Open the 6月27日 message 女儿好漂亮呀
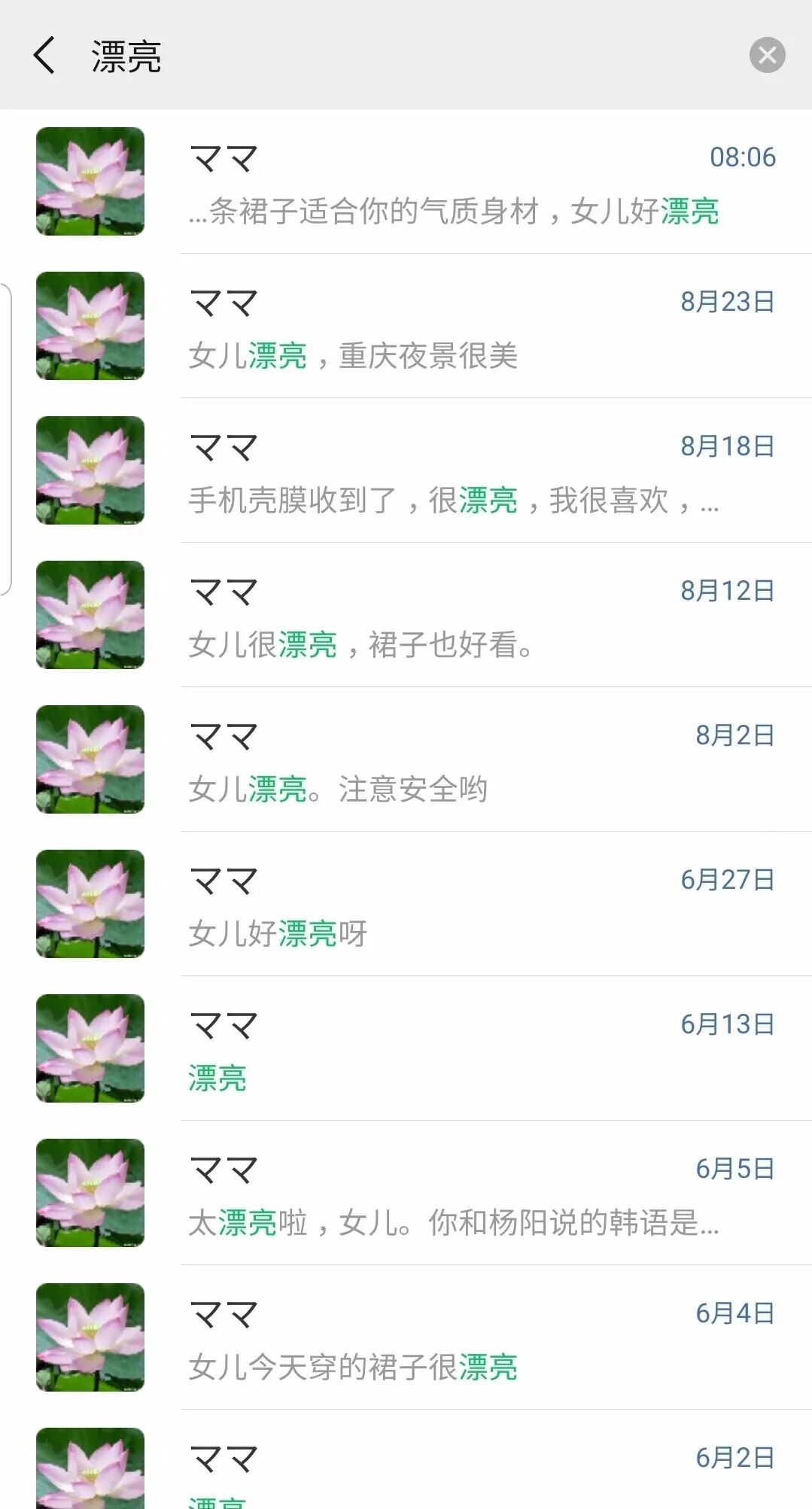 (x=406, y=904)
